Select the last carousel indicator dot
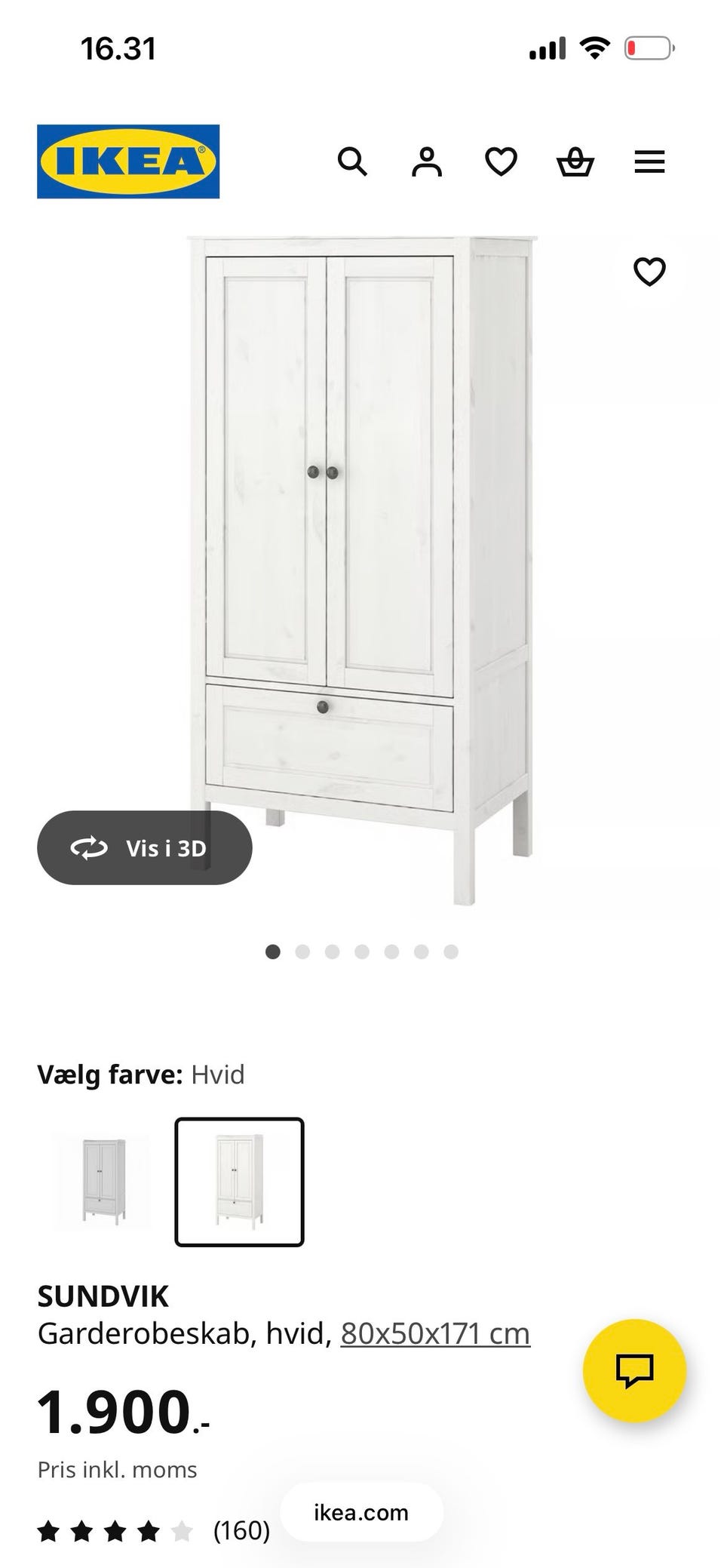Viewport: 724px width, 1568px height. pyautogui.click(x=449, y=952)
